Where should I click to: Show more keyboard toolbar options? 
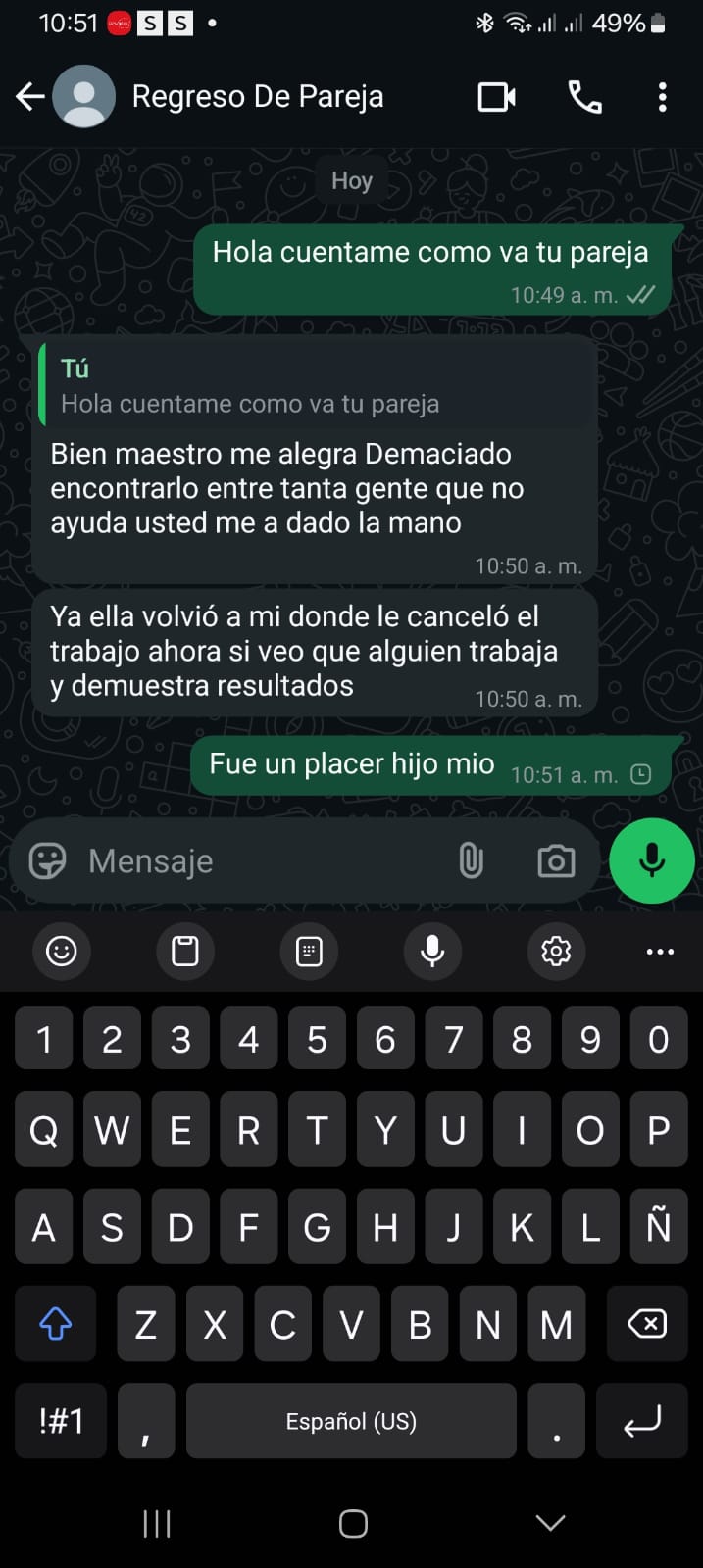pyautogui.click(x=660, y=951)
